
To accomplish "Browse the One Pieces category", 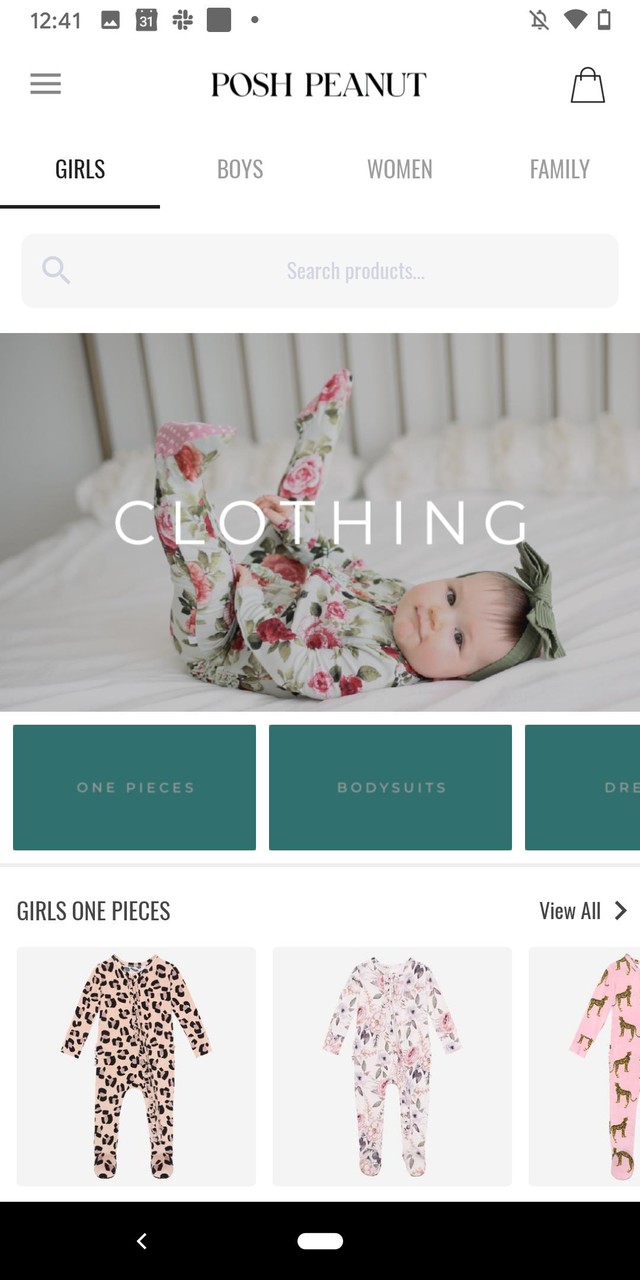I will coord(135,787).
